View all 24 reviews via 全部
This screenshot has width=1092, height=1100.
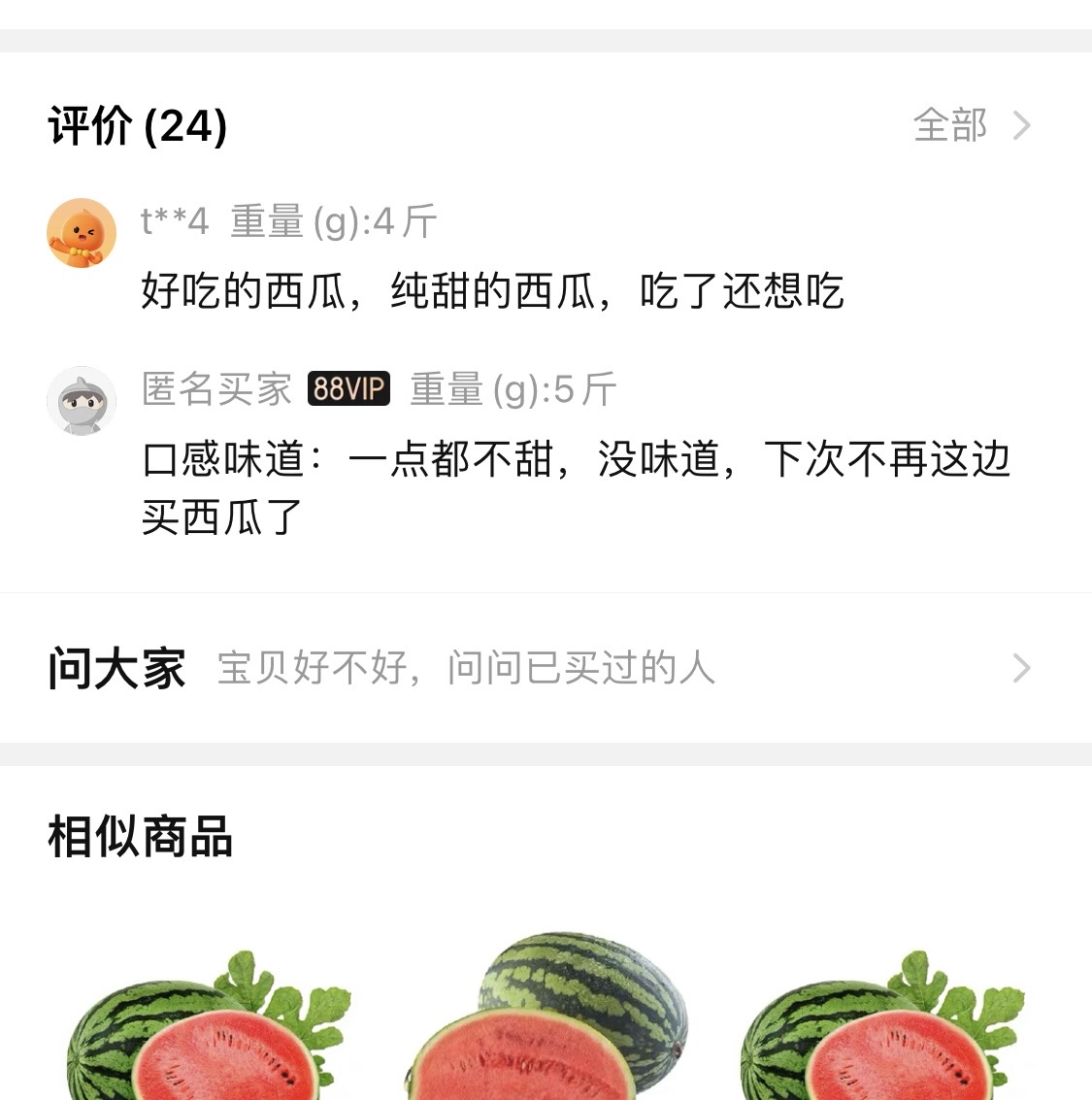point(971,125)
